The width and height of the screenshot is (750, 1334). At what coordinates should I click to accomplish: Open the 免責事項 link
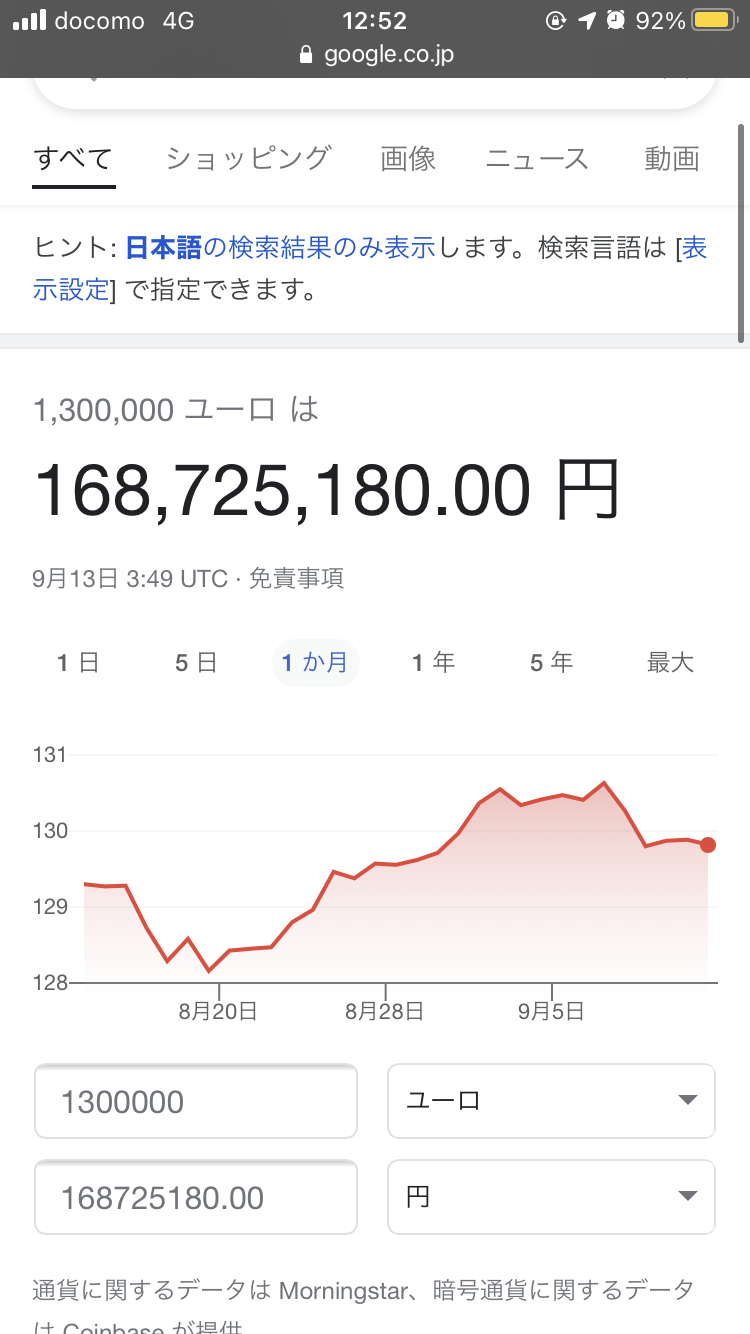click(x=296, y=578)
